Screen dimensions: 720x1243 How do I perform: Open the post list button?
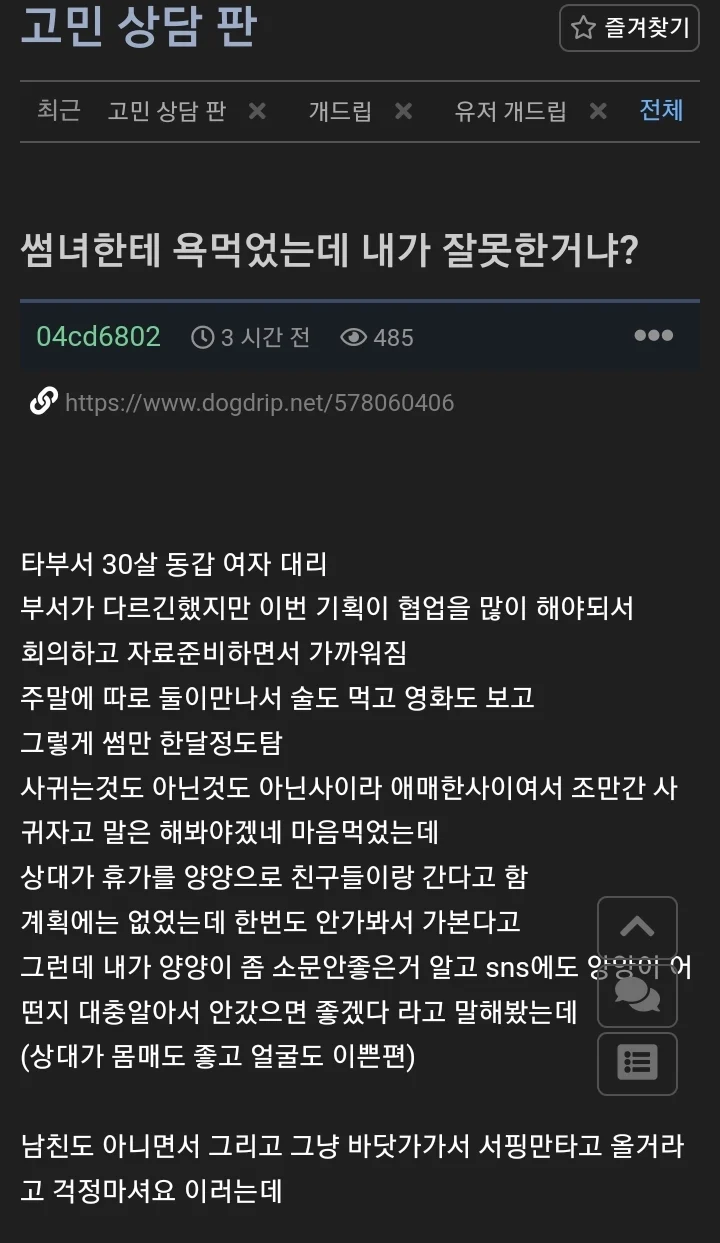[x=637, y=1063]
